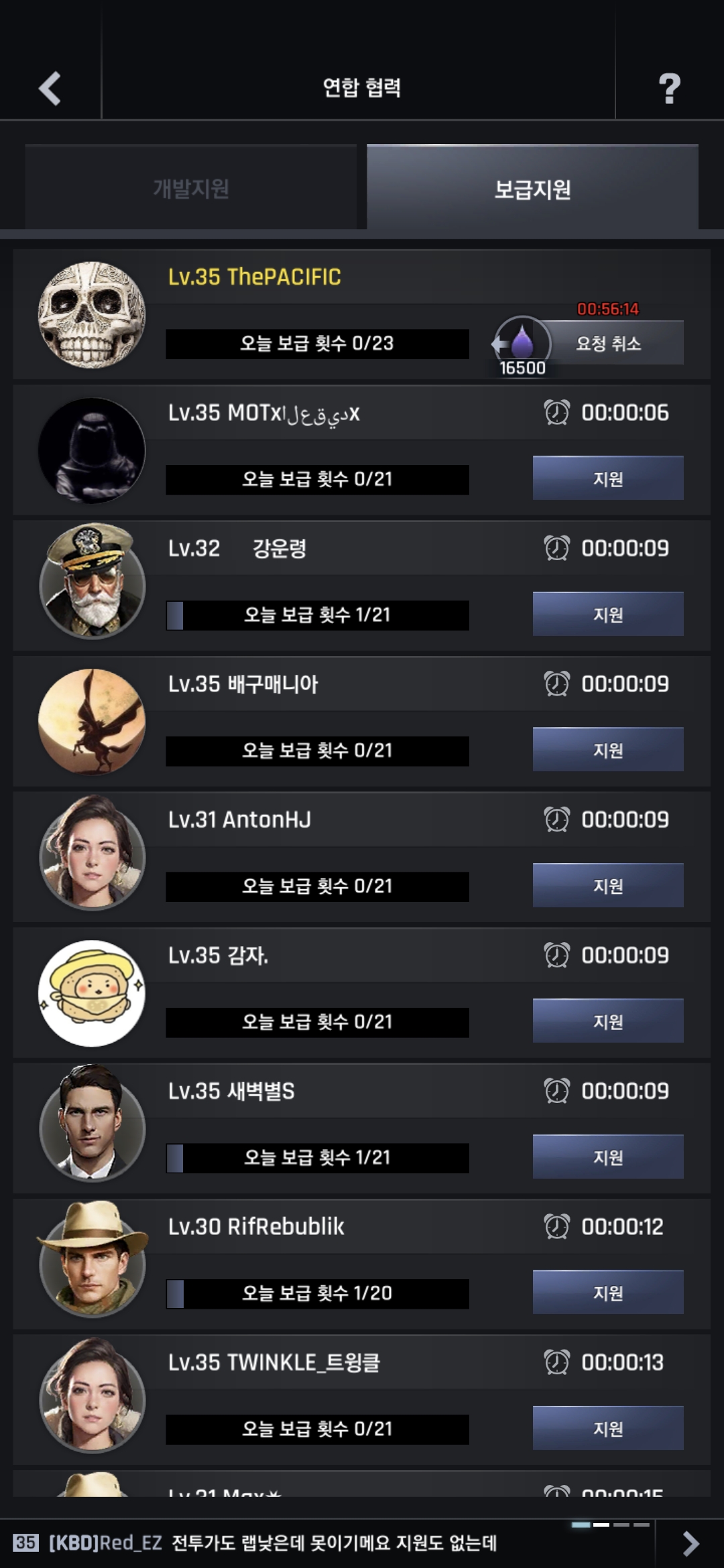Open the help question mark
This screenshot has height=1568, width=724.
click(x=669, y=88)
